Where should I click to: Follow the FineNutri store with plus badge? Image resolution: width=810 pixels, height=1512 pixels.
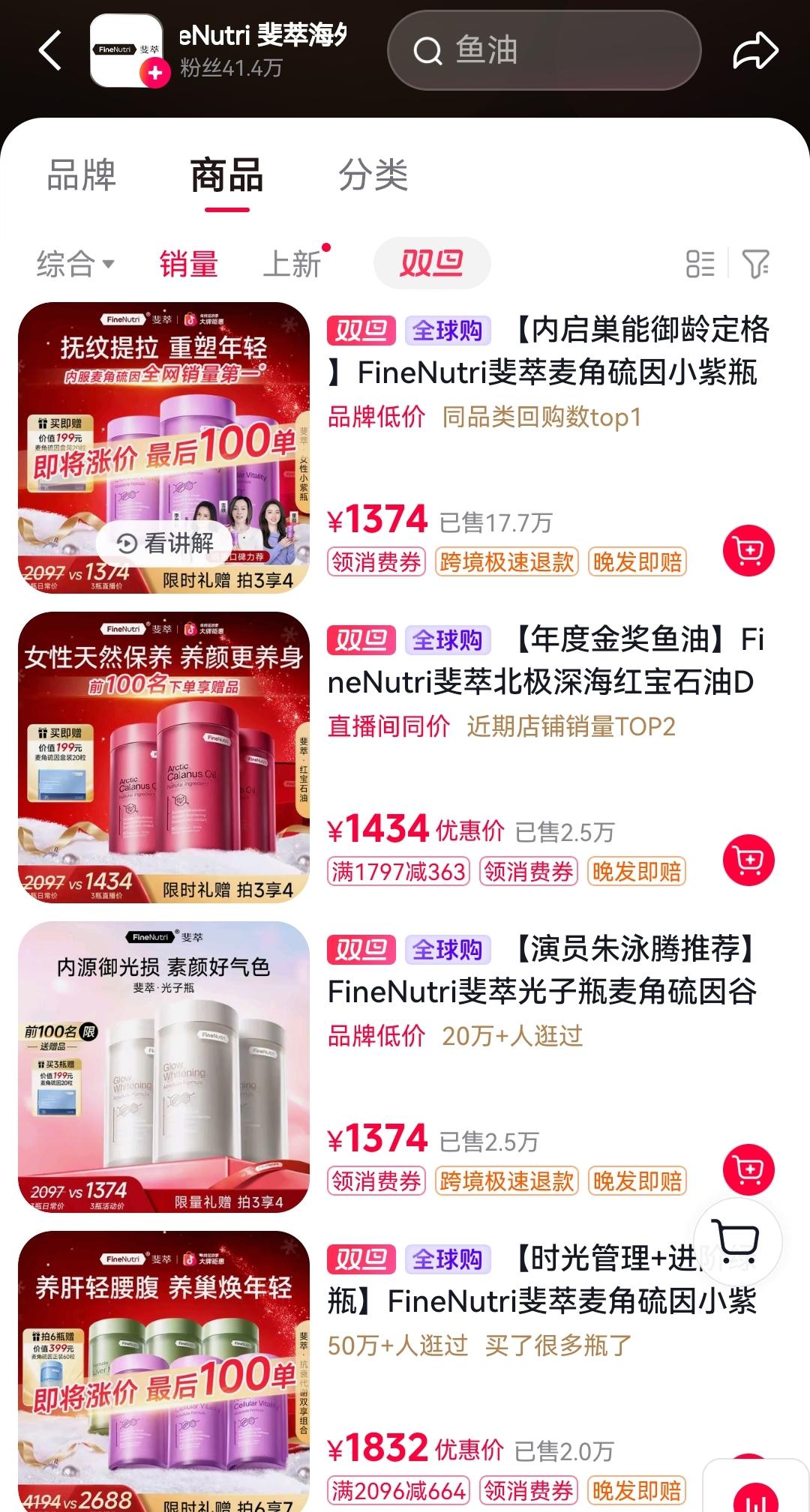[x=154, y=73]
